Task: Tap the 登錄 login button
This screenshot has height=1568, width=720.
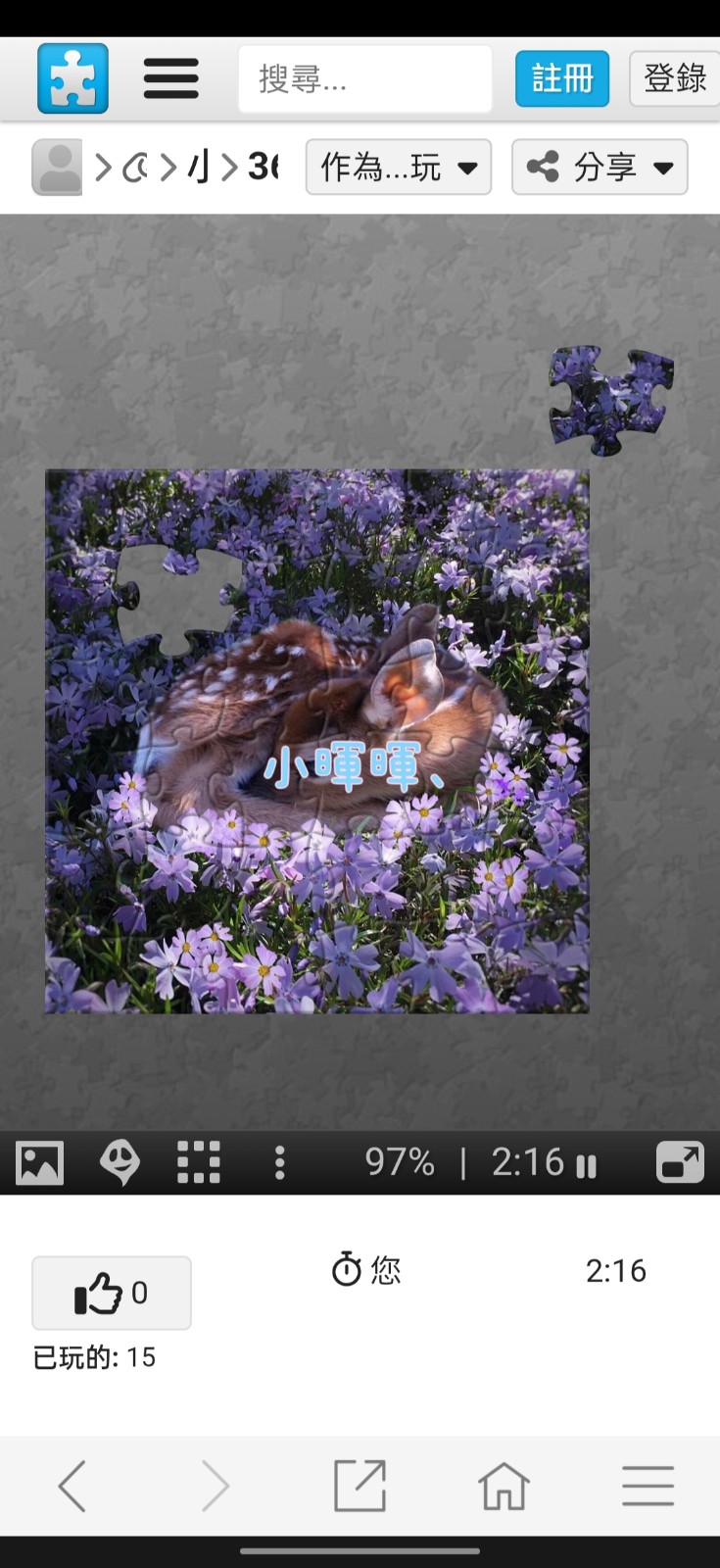Action: [x=675, y=78]
